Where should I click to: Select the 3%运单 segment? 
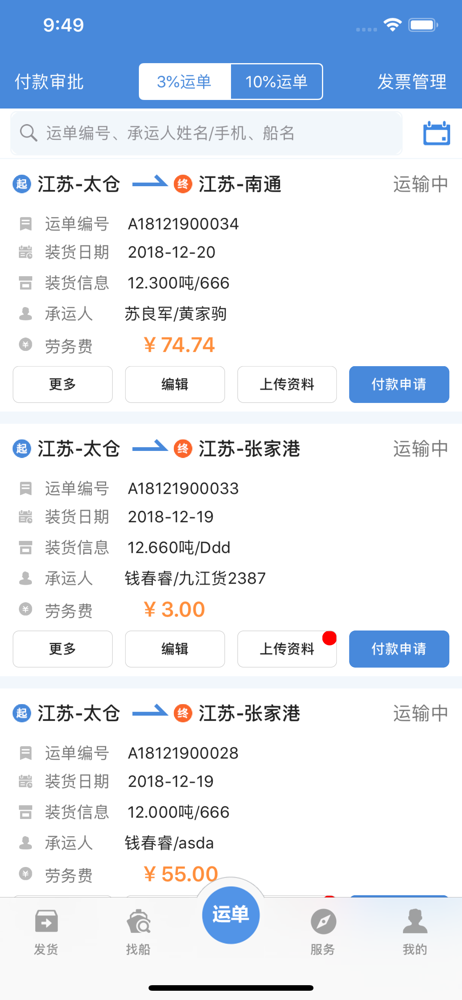click(184, 82)
